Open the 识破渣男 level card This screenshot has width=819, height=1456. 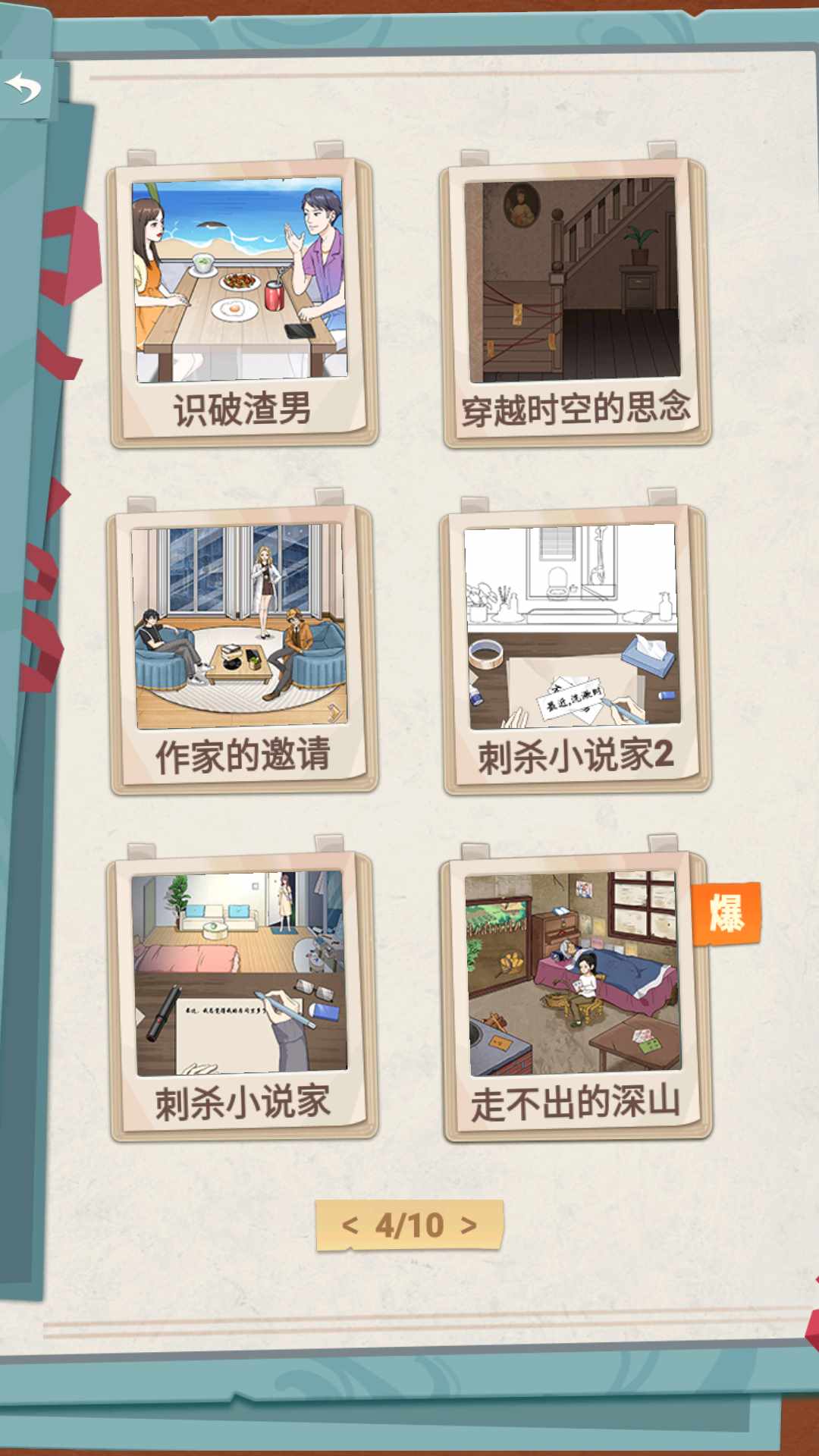[x=243, y=300]
